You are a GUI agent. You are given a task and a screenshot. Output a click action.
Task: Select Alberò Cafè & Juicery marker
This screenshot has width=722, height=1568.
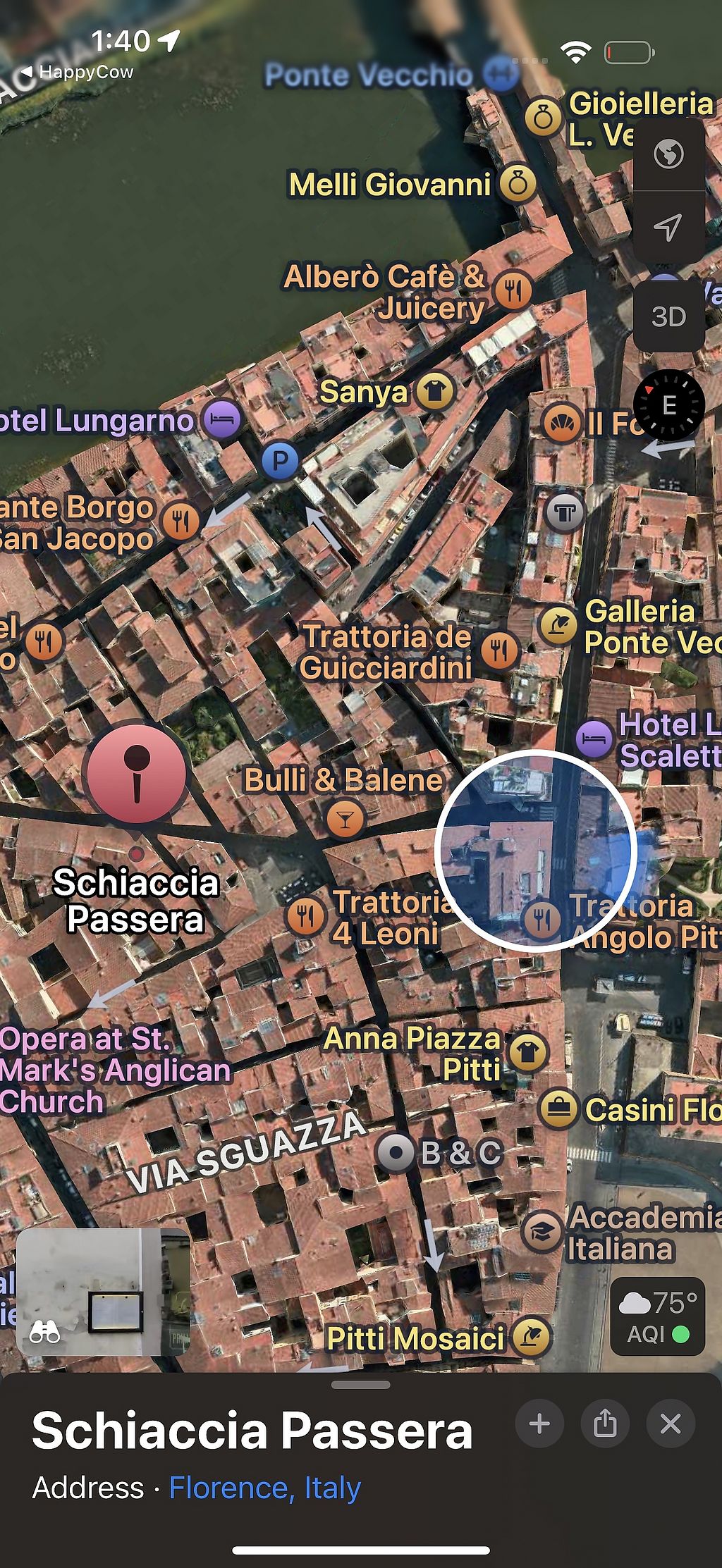click(x=513, y=290)
